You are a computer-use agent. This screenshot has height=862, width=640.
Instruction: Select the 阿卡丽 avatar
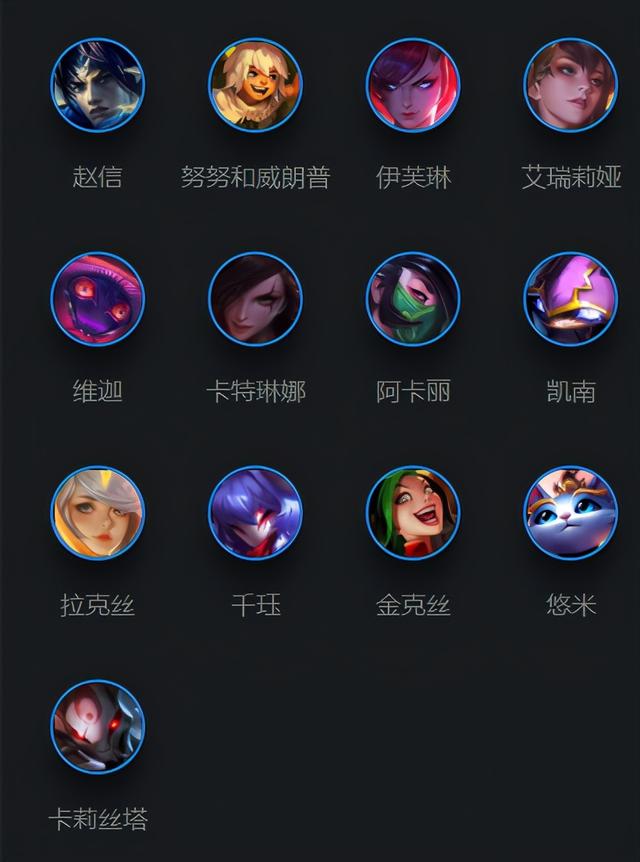pos(413,299)
